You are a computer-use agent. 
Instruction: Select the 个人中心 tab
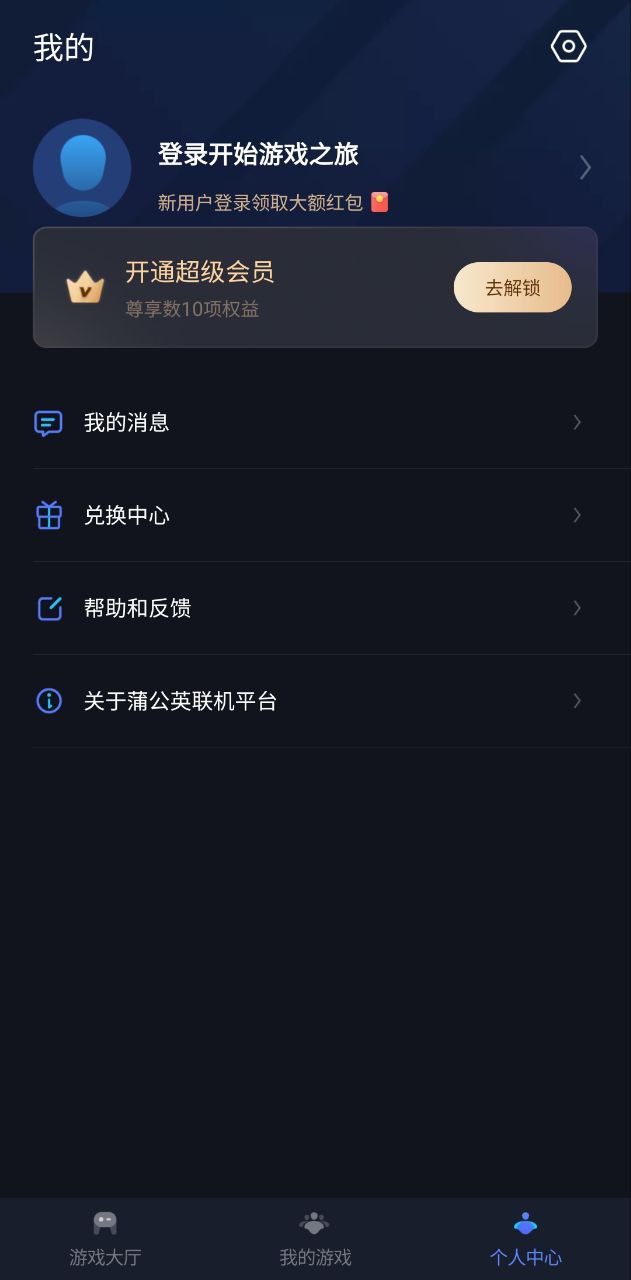coord(525,1238)
